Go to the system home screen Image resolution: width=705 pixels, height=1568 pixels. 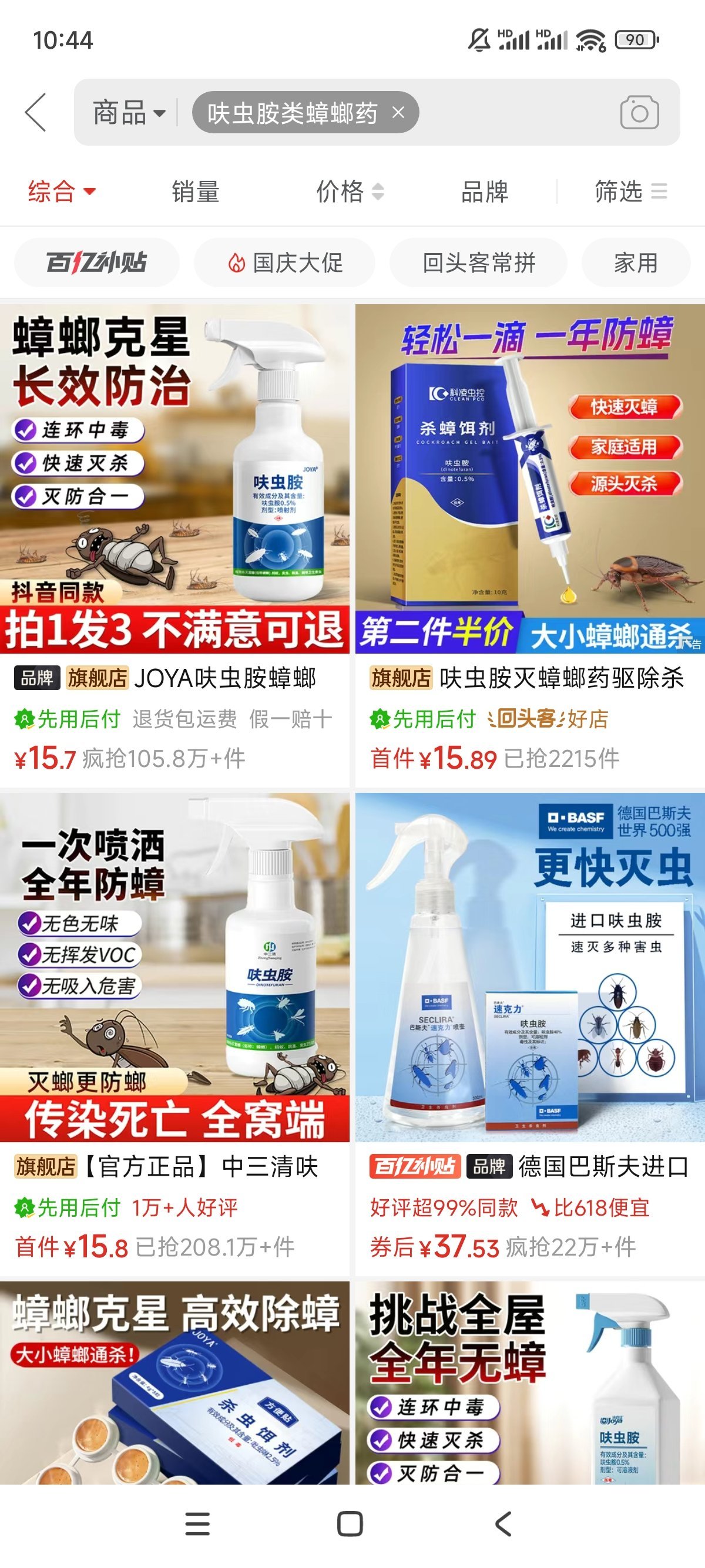(350, 1524)
